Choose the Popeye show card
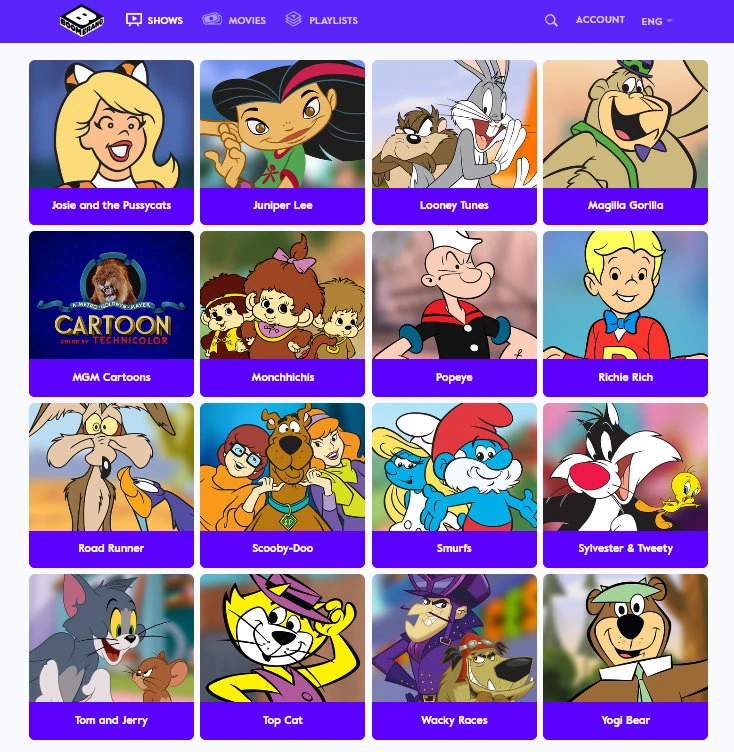Viewport: 734px width, 752px height. 454,314
